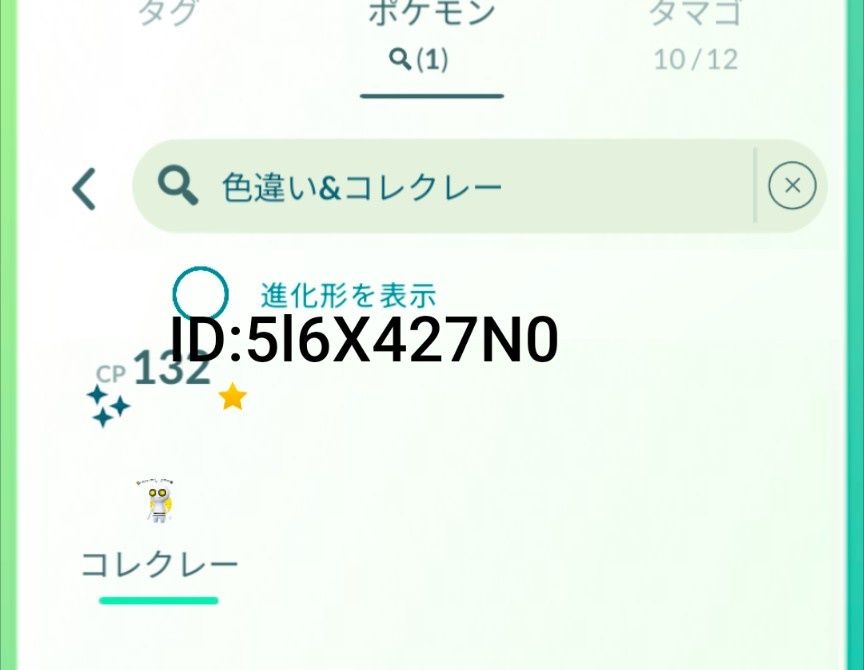Select the ポケモン tab
This screenshot has width=864, height=670.
click(431, 35)
